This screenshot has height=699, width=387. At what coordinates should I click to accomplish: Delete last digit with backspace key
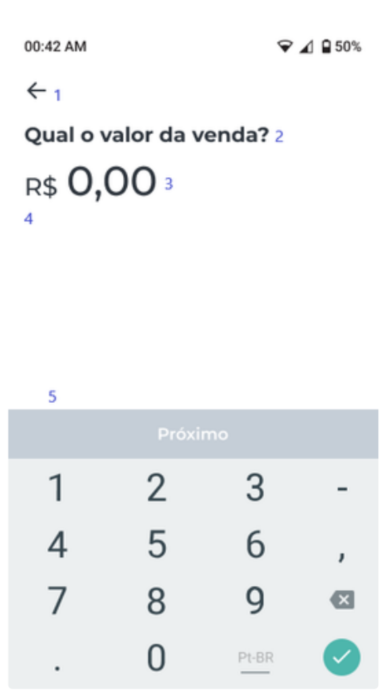(342, 600)
